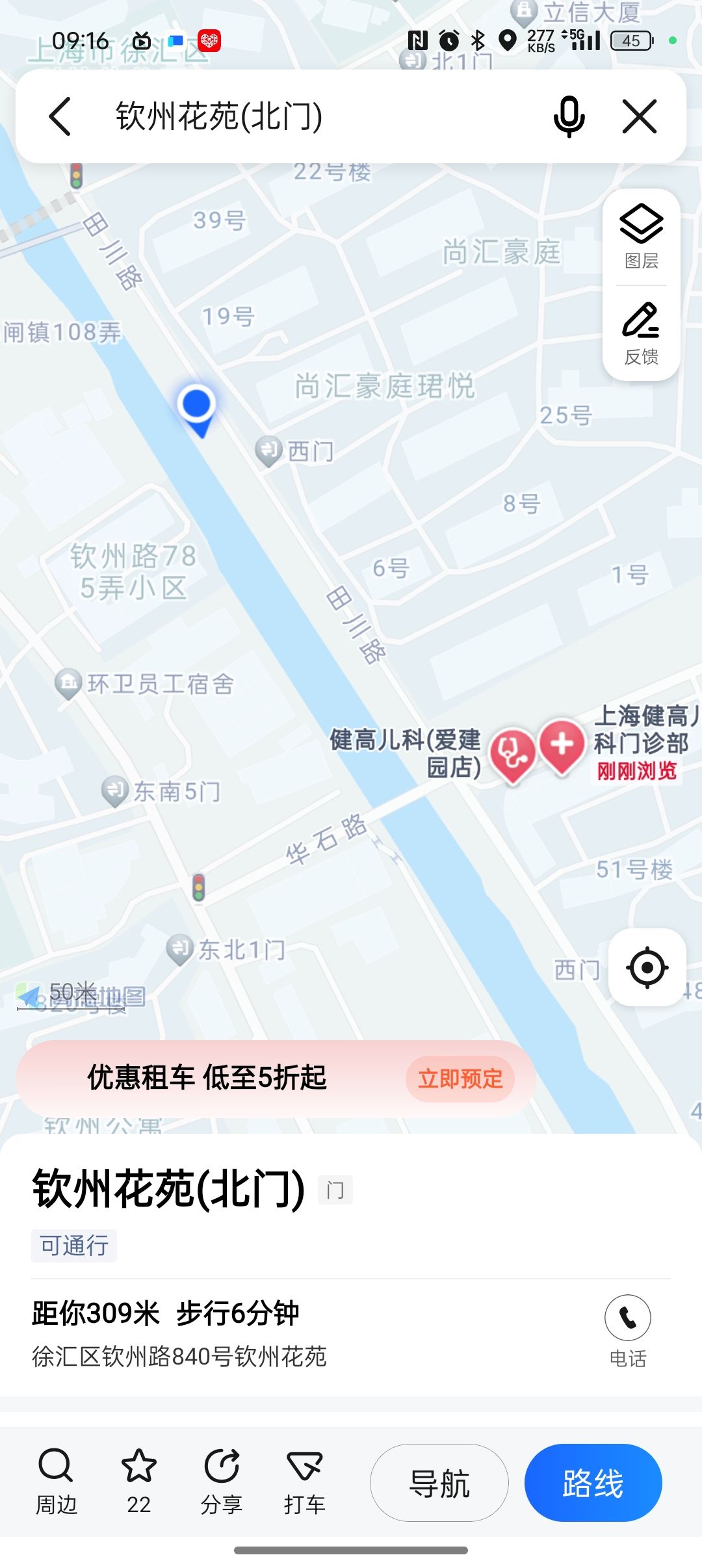Screen dimensions: 702x1568
Task: Select the 东北1门 gate marker
Action: coord(179,949)
